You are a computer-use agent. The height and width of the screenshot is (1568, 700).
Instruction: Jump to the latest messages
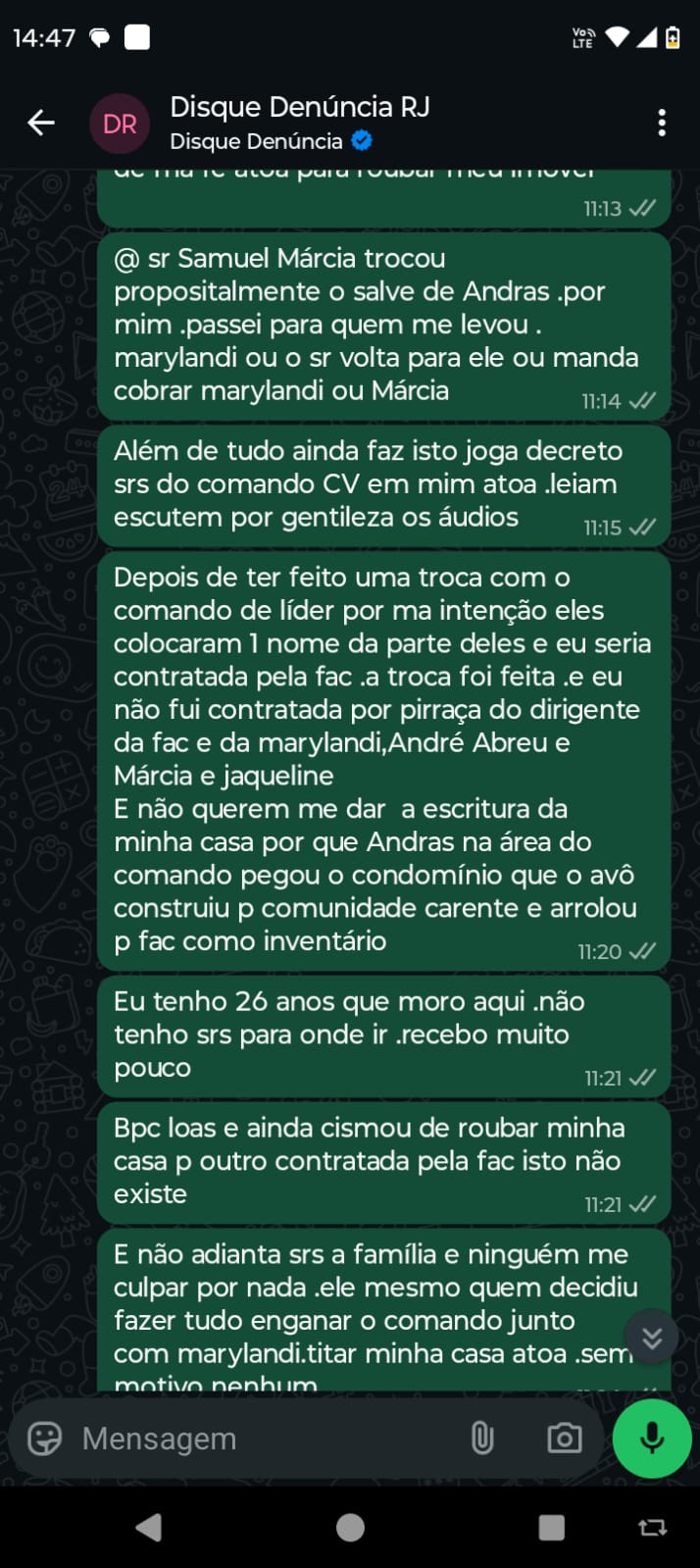(x=652, y=1338)
